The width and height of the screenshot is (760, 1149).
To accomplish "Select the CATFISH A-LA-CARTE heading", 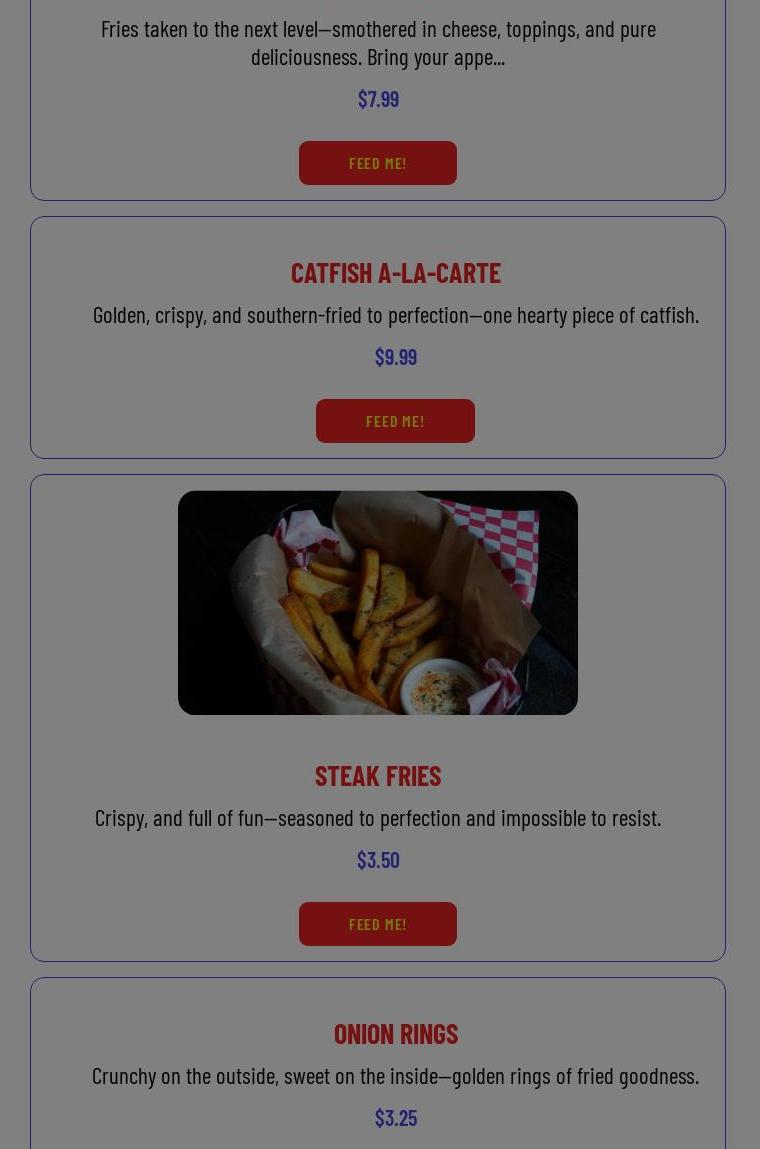I will (x=395, y=272).
